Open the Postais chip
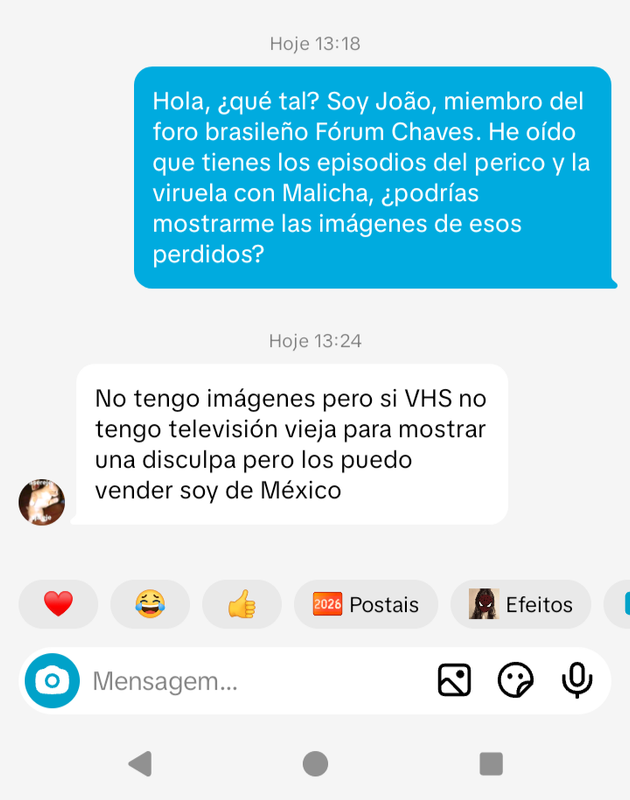This screenshot has height=800, width=630. [x=366, y=604]
